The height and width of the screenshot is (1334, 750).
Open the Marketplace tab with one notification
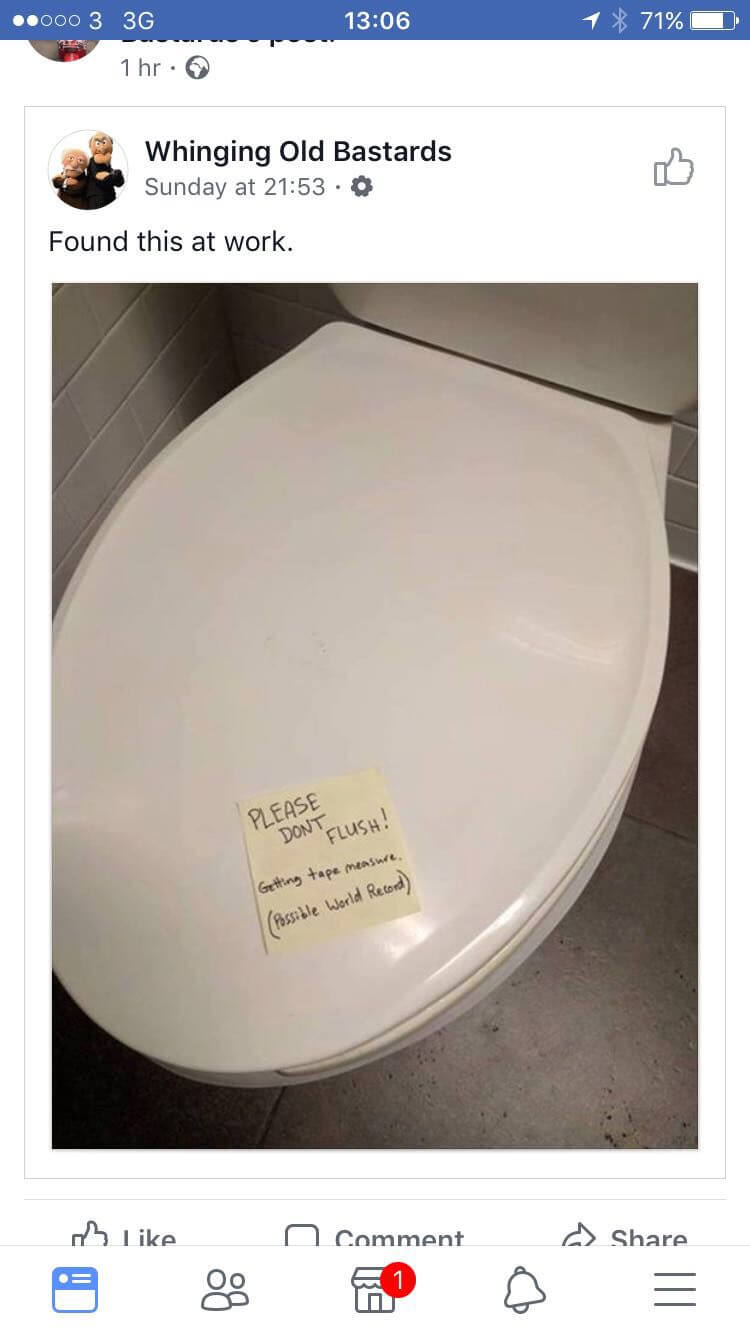(x=375, y=1289)
